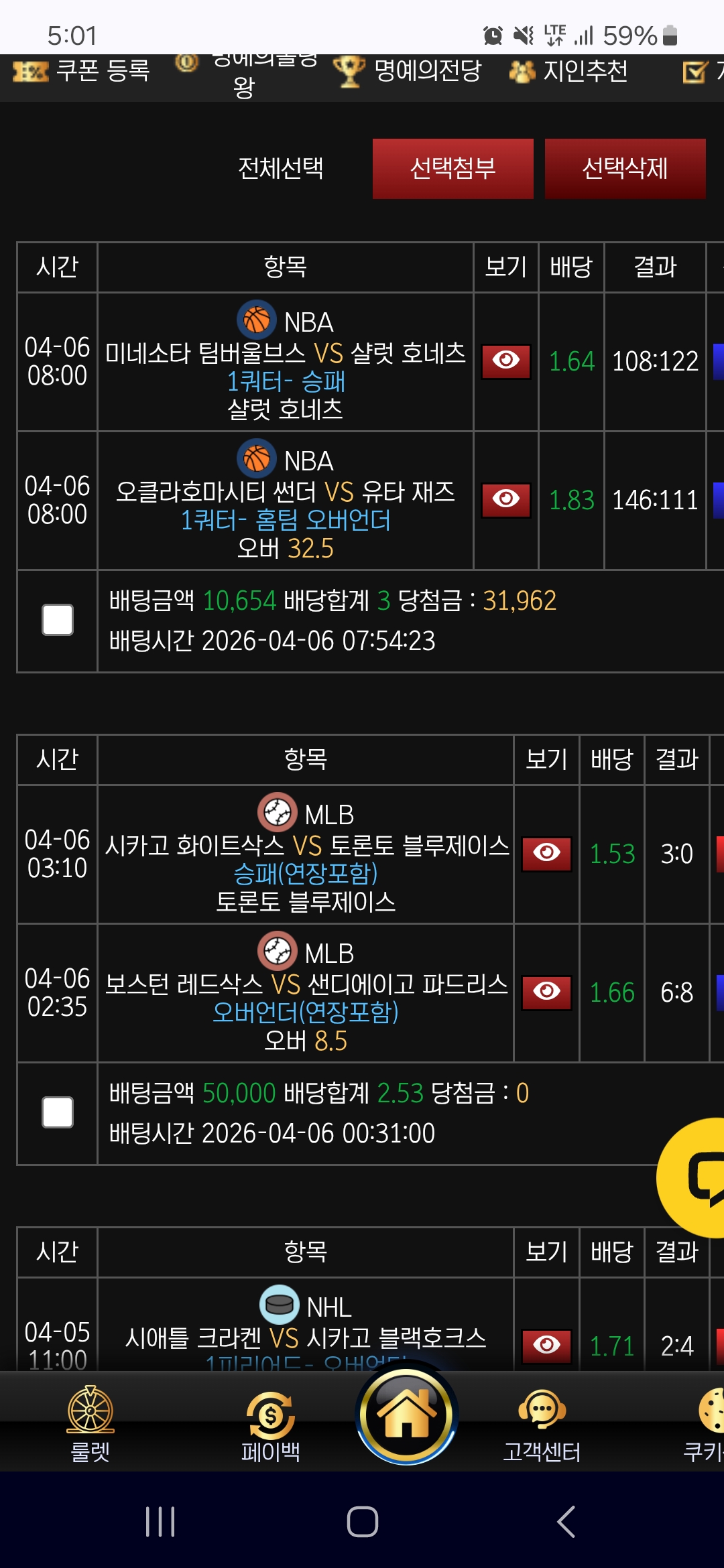Open 쿠폰 등록 in the top menu
The width and height of the screenshot is (724, 1568).
(82, 71)
